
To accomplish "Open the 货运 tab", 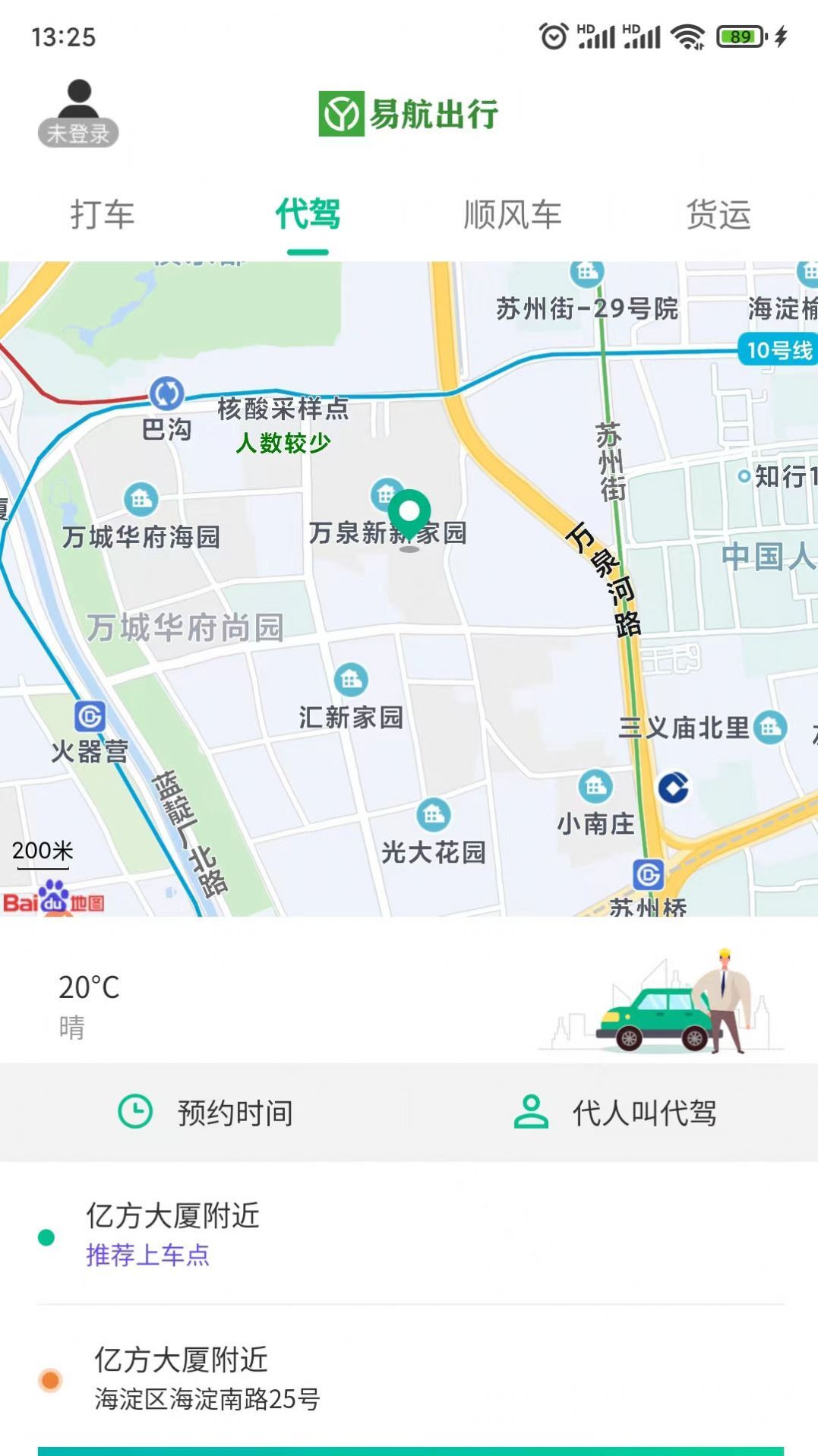I will [717, 215].
